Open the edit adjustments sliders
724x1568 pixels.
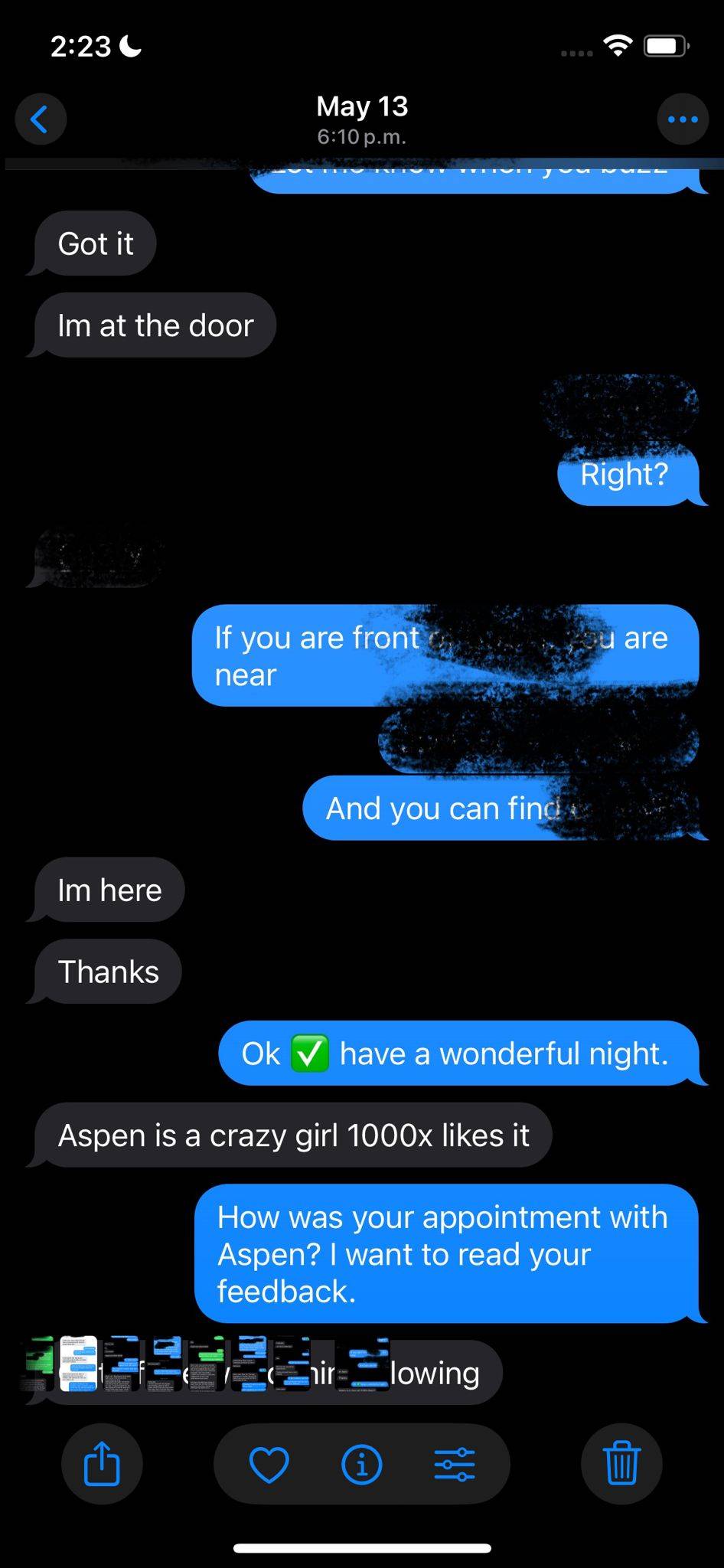455,1465
